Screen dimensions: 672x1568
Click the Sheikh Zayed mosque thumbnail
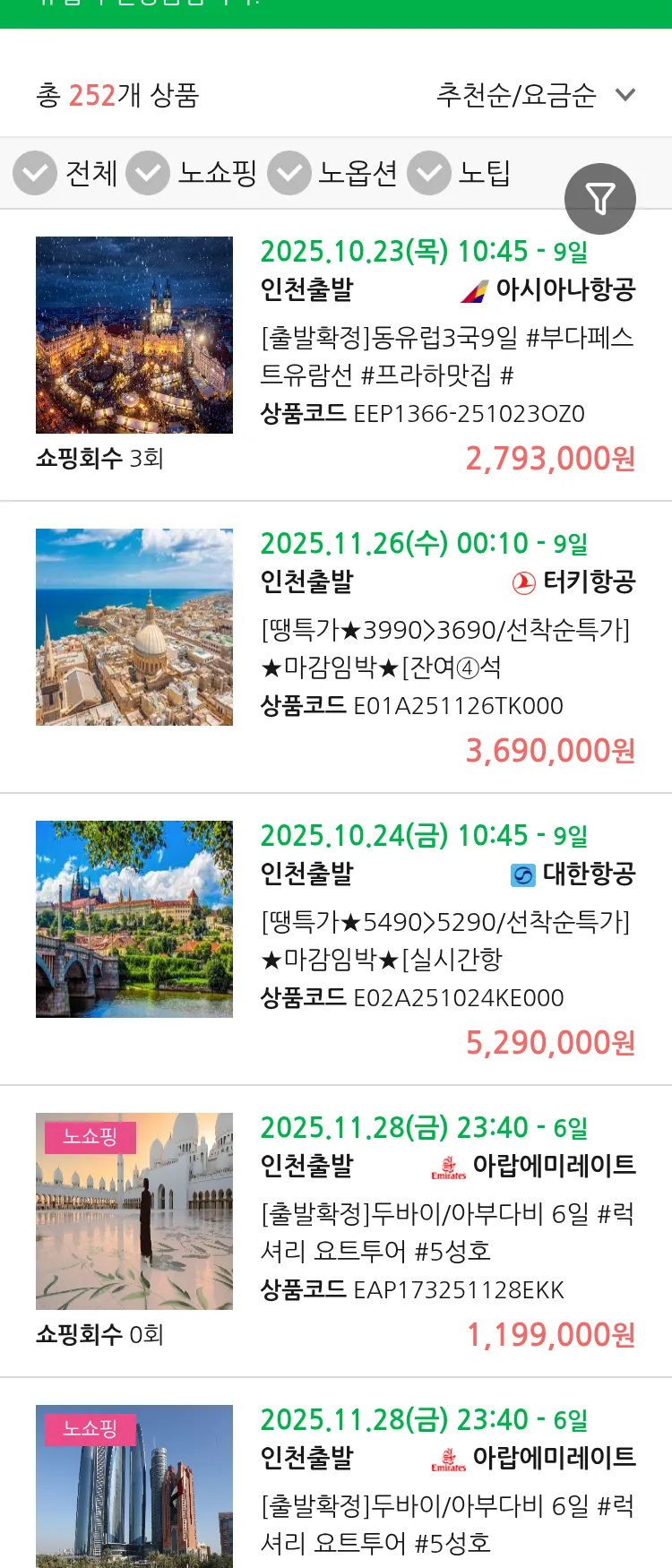[134, 1211]
